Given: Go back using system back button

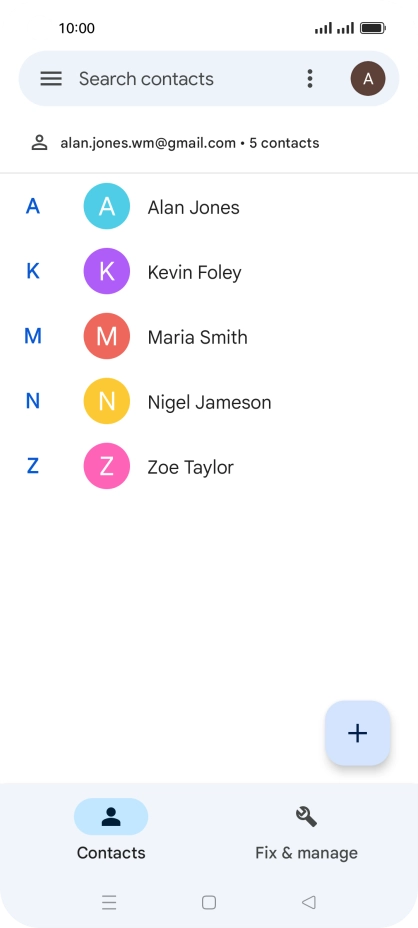Looking at the screenshot, I should pos(308,902).
